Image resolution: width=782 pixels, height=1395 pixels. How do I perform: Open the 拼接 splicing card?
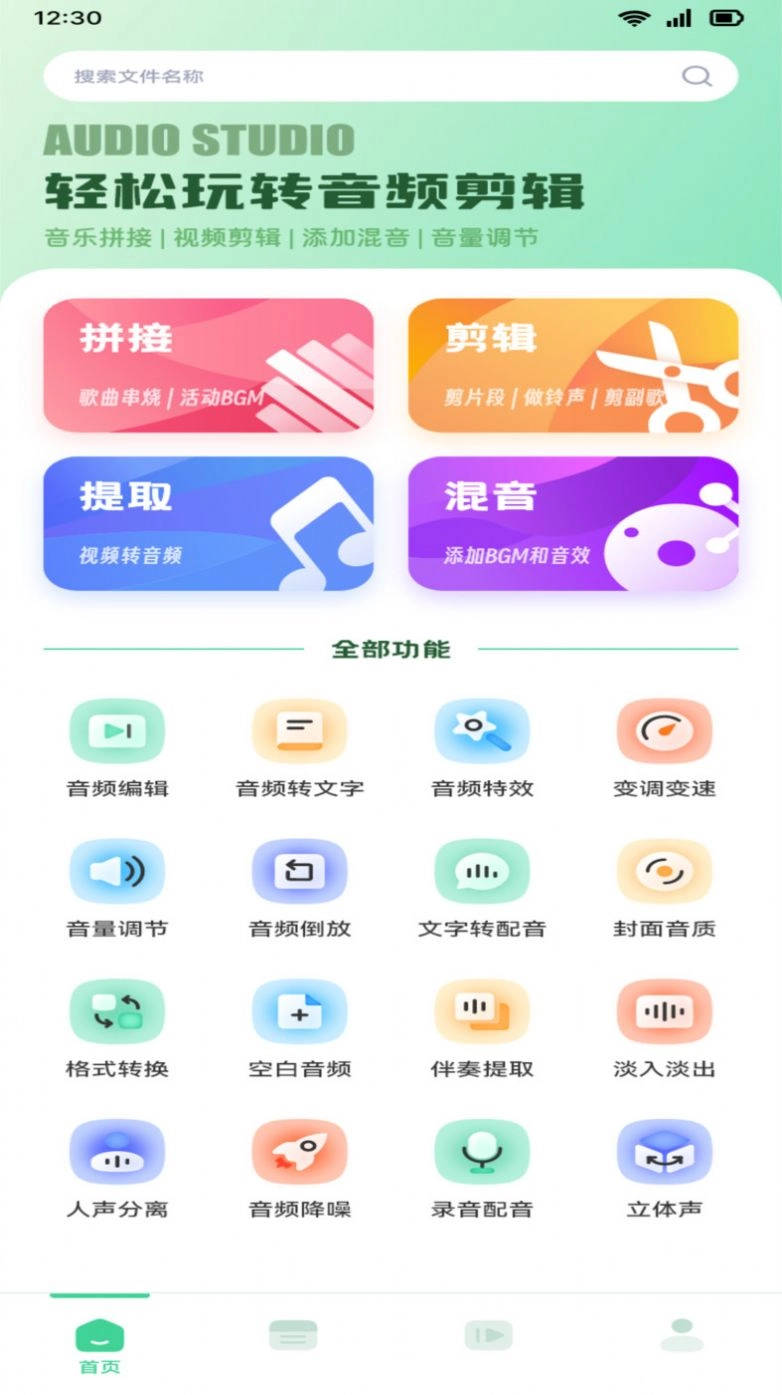[x=207, y=366]
